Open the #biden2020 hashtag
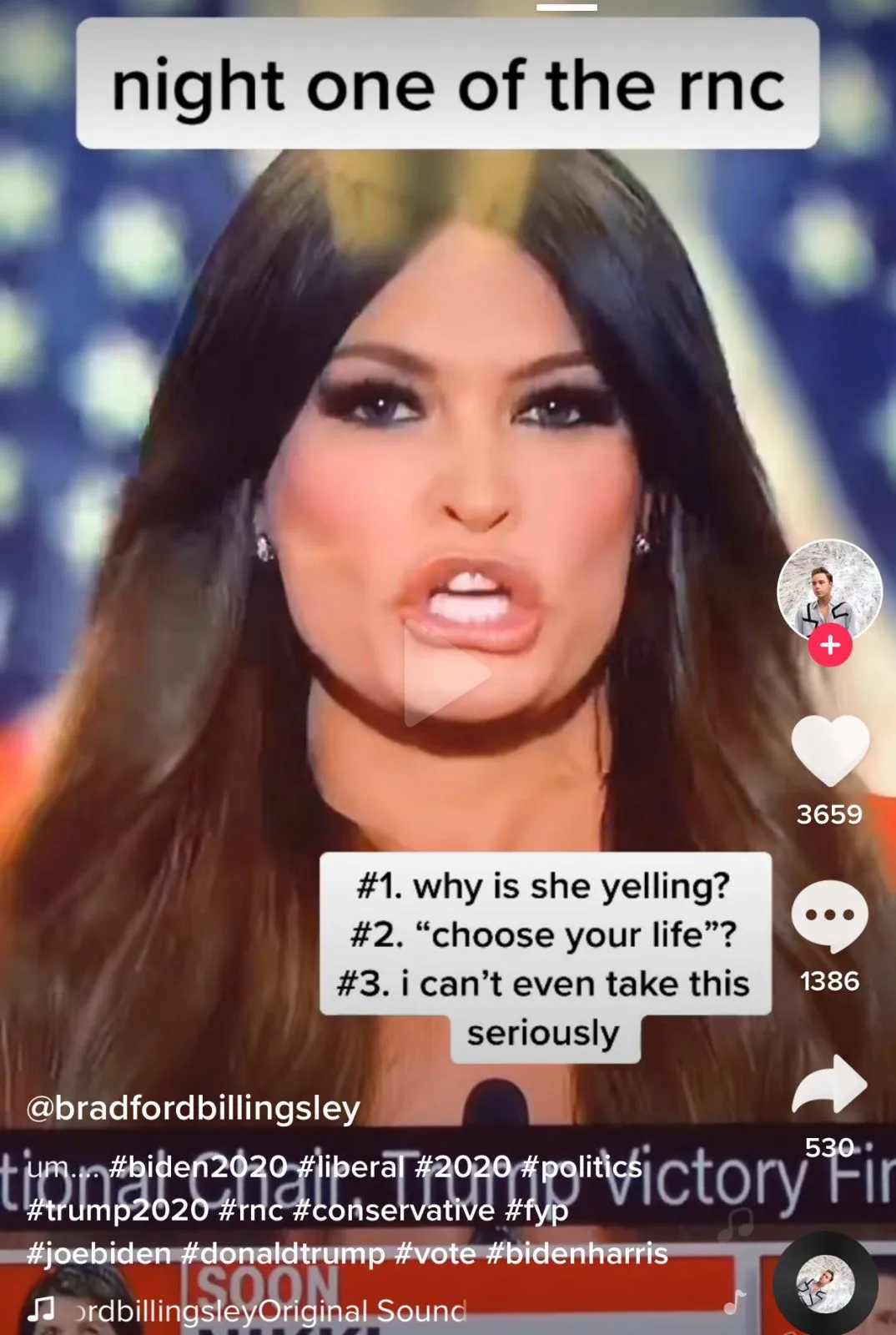Viewport: 896px width, 1335px height. [x=198, y=1166]
